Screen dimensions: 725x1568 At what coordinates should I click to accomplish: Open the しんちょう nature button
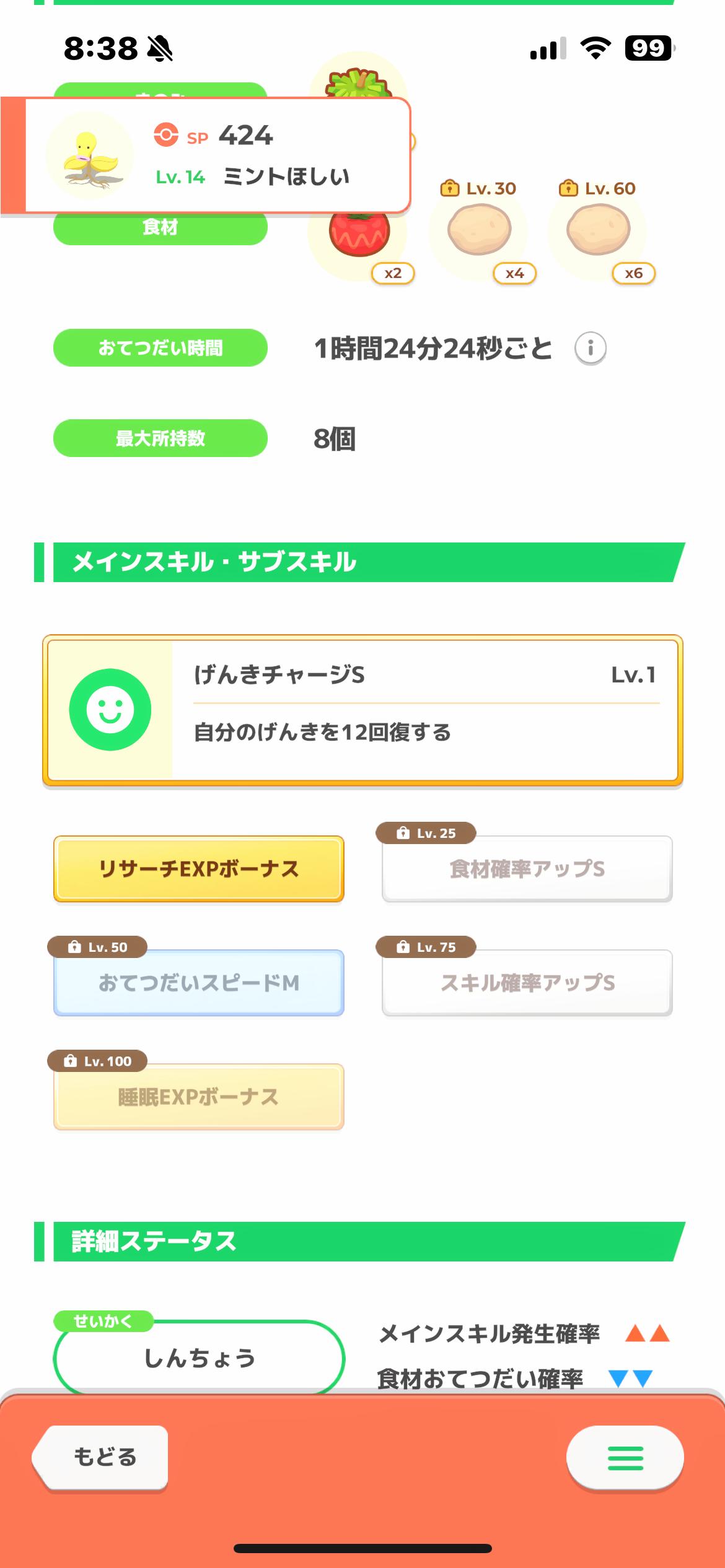coord(199,1357)
